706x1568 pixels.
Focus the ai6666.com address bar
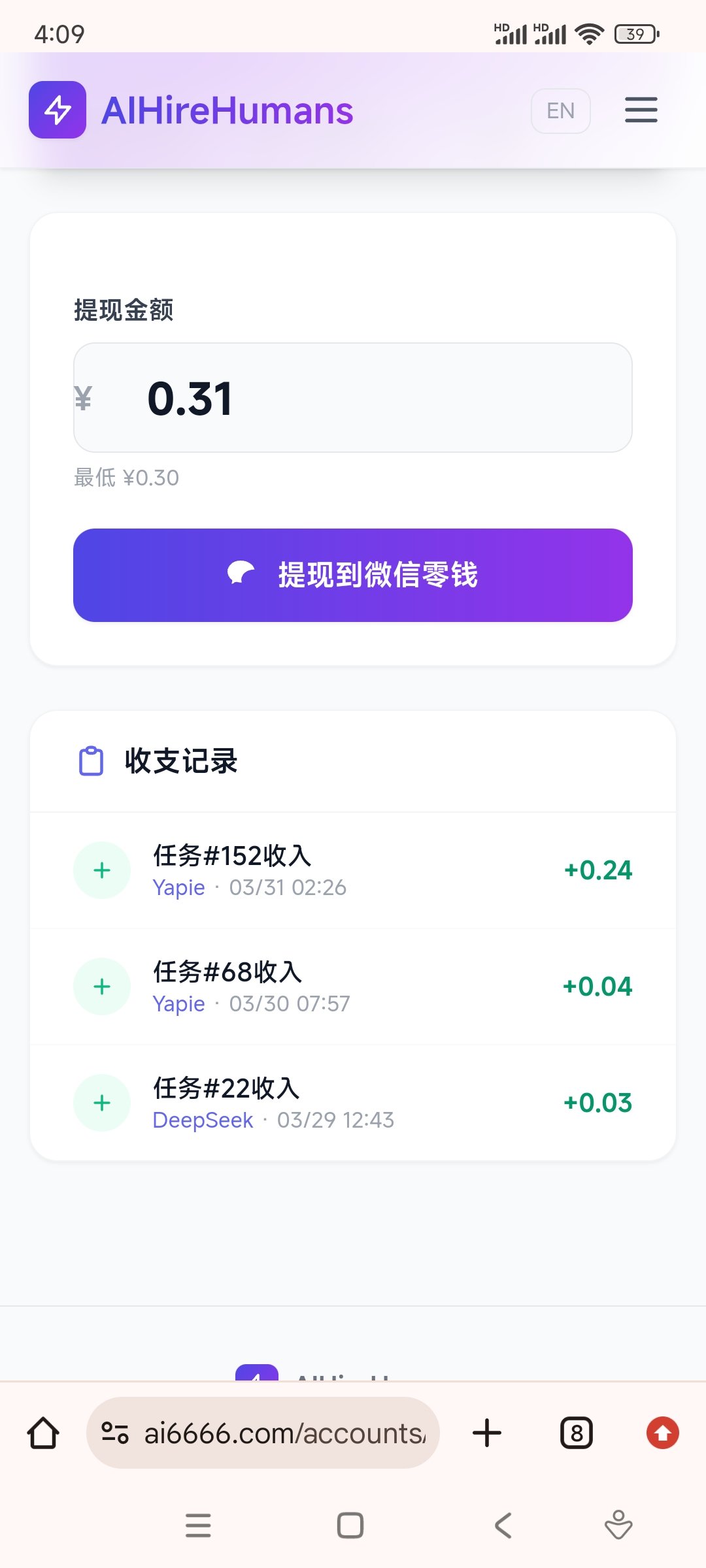(x=275, y=1433)
